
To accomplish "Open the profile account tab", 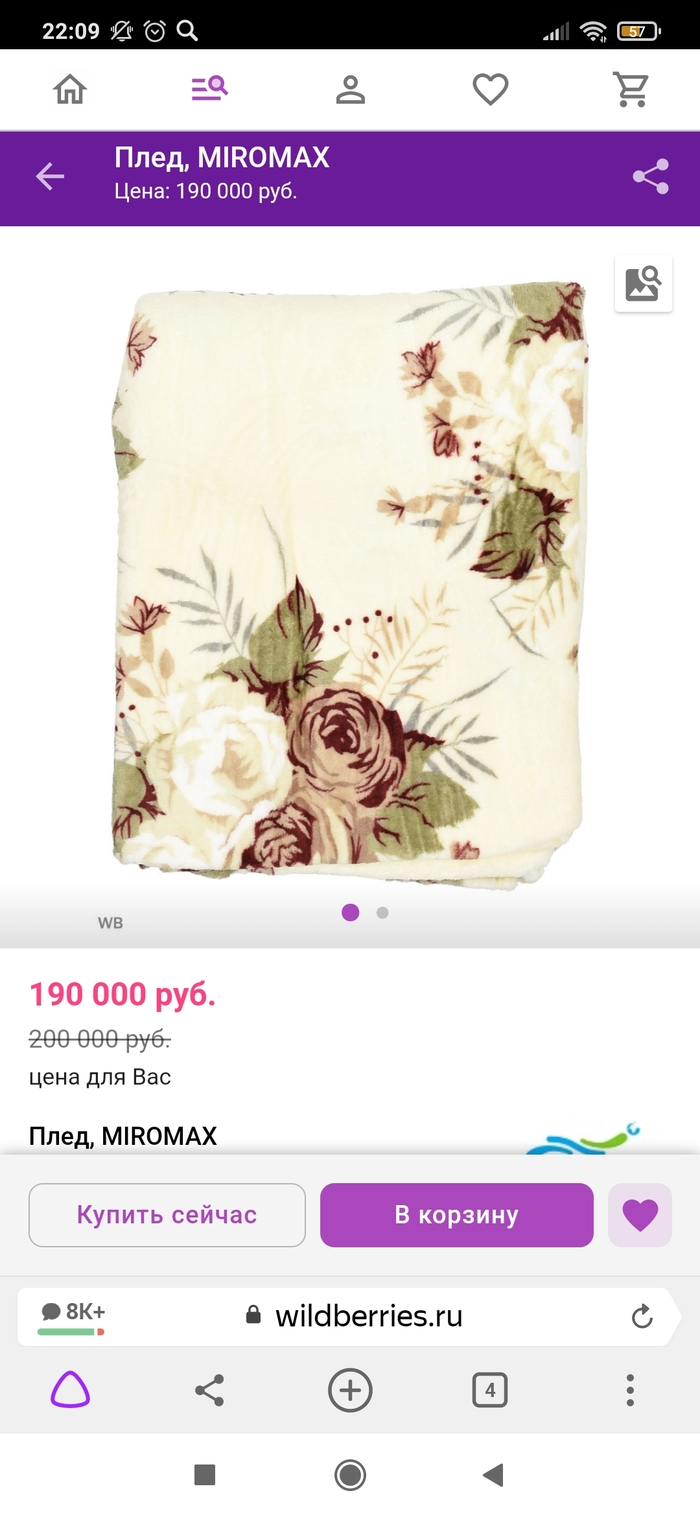I will 350,90.
